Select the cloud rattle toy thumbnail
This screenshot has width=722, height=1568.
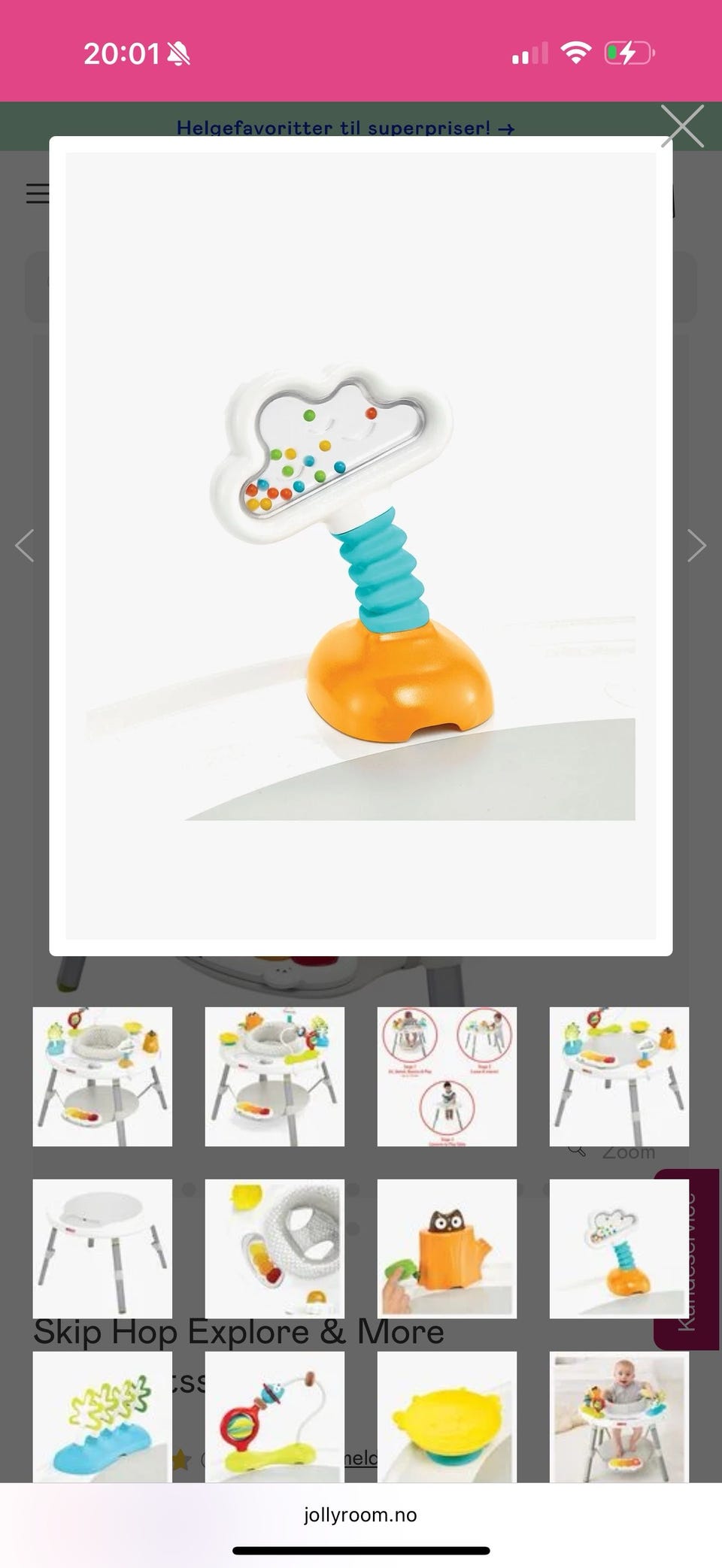click(x=619, y=1249)
